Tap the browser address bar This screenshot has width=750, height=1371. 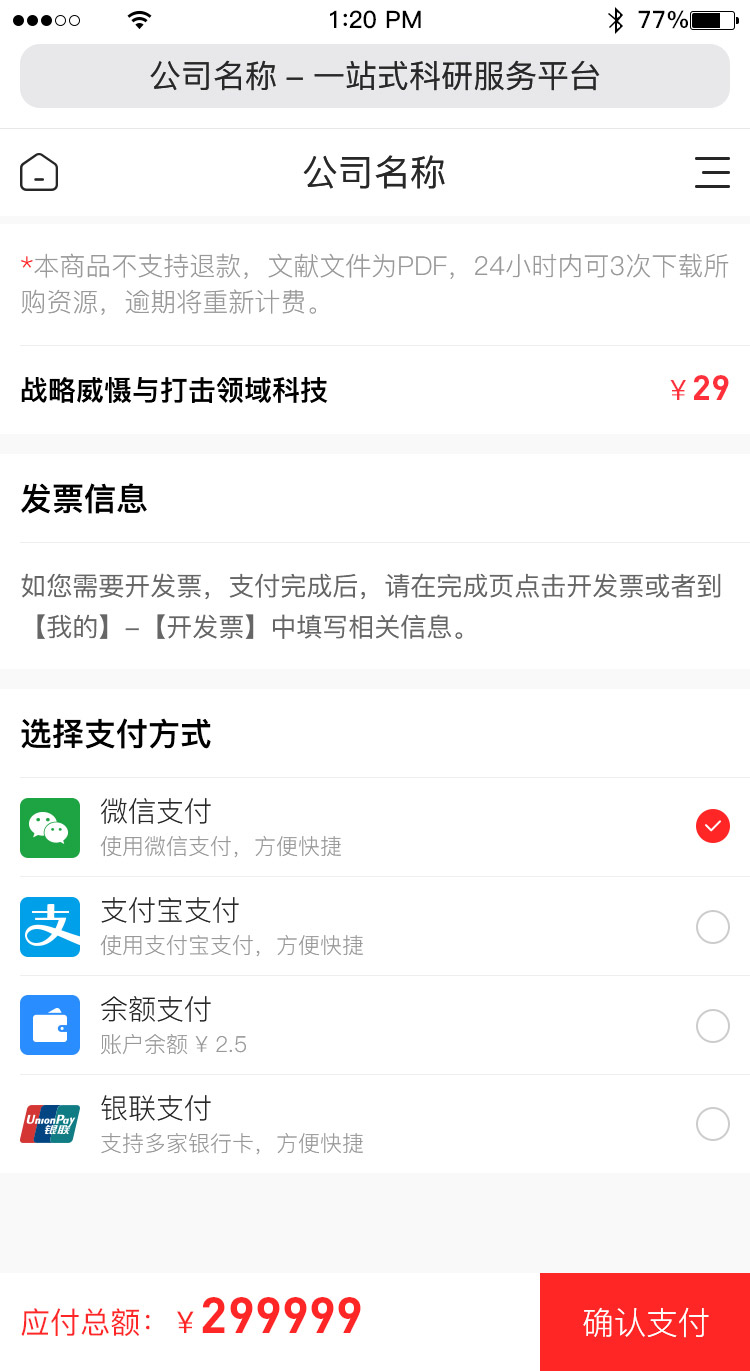[375, 76]
